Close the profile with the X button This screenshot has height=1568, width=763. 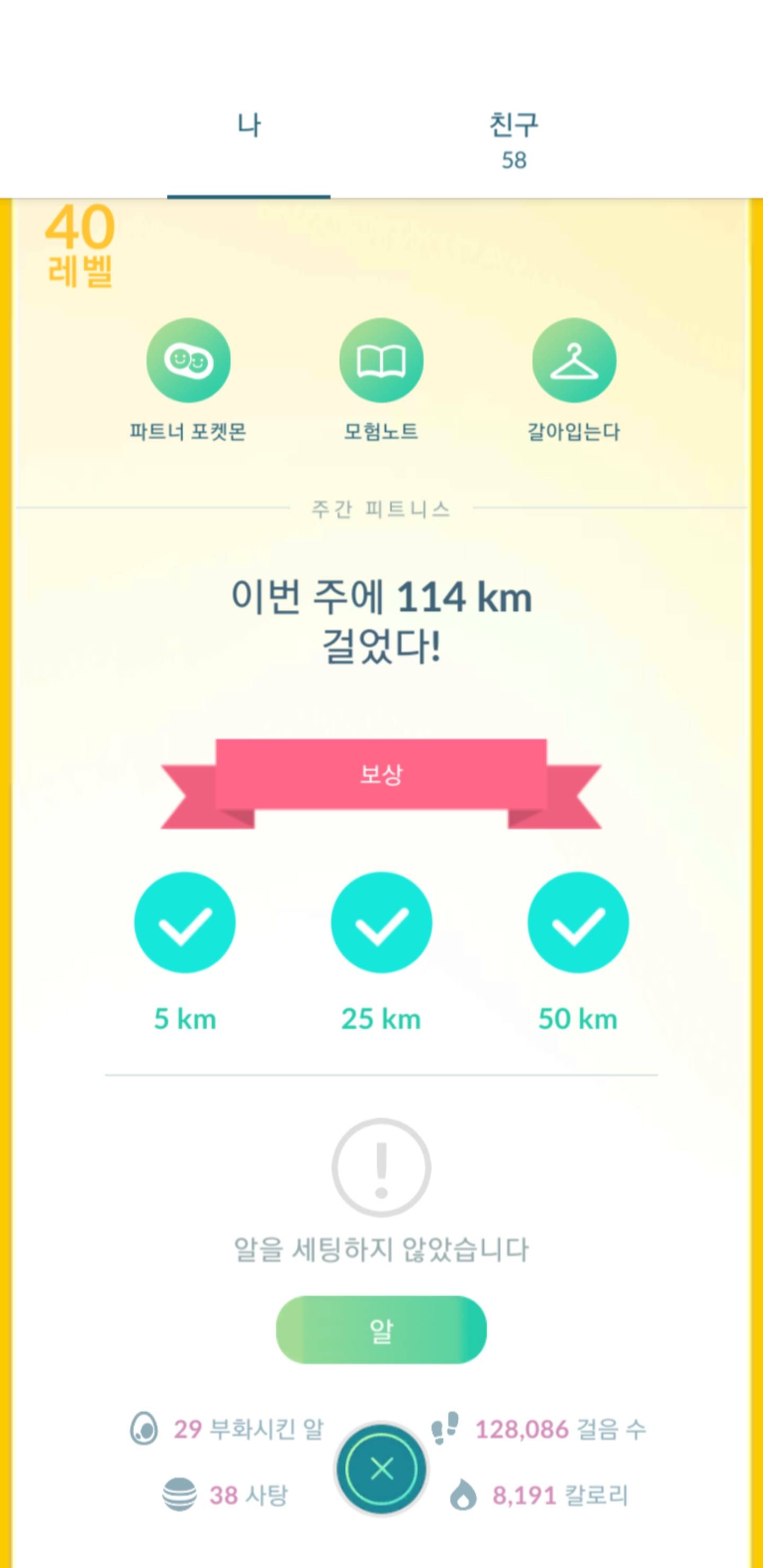pyautogui.click(x=381, y=1469)
